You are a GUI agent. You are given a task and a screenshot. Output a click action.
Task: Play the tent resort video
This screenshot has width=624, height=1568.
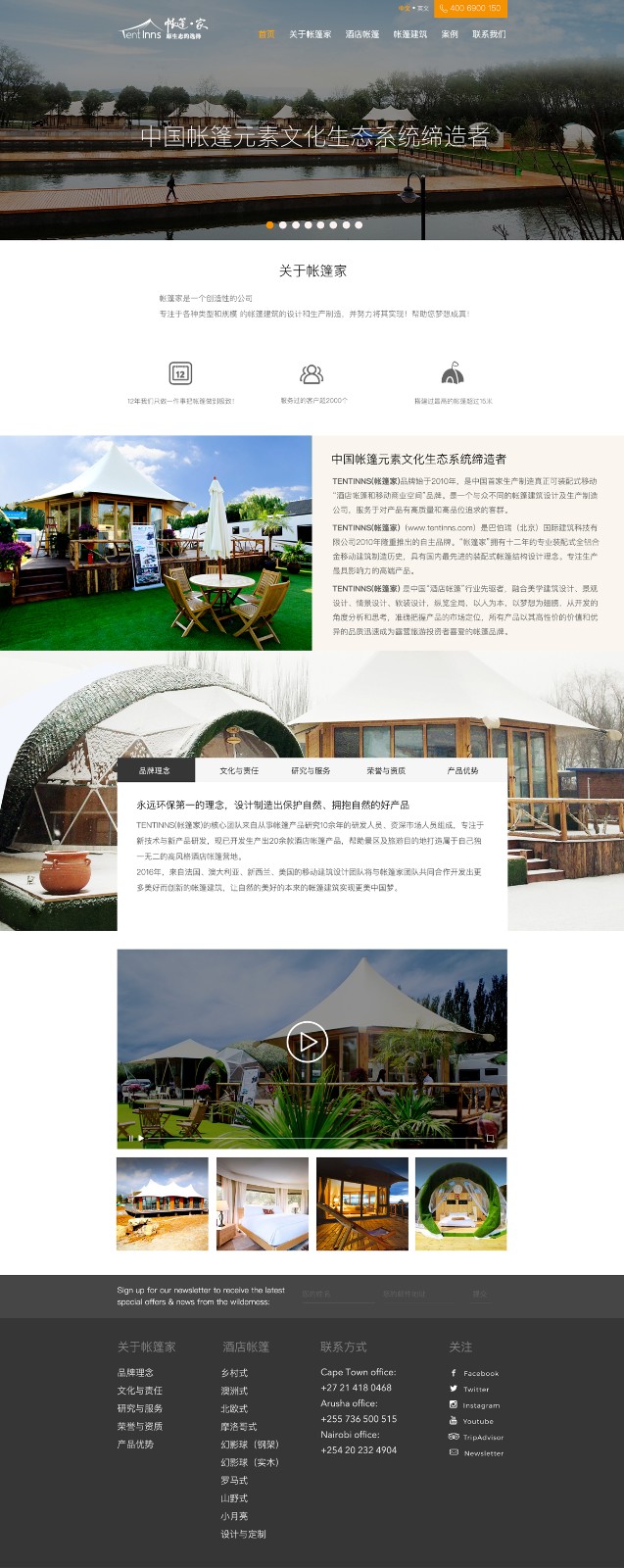[x=308, y=1042]
